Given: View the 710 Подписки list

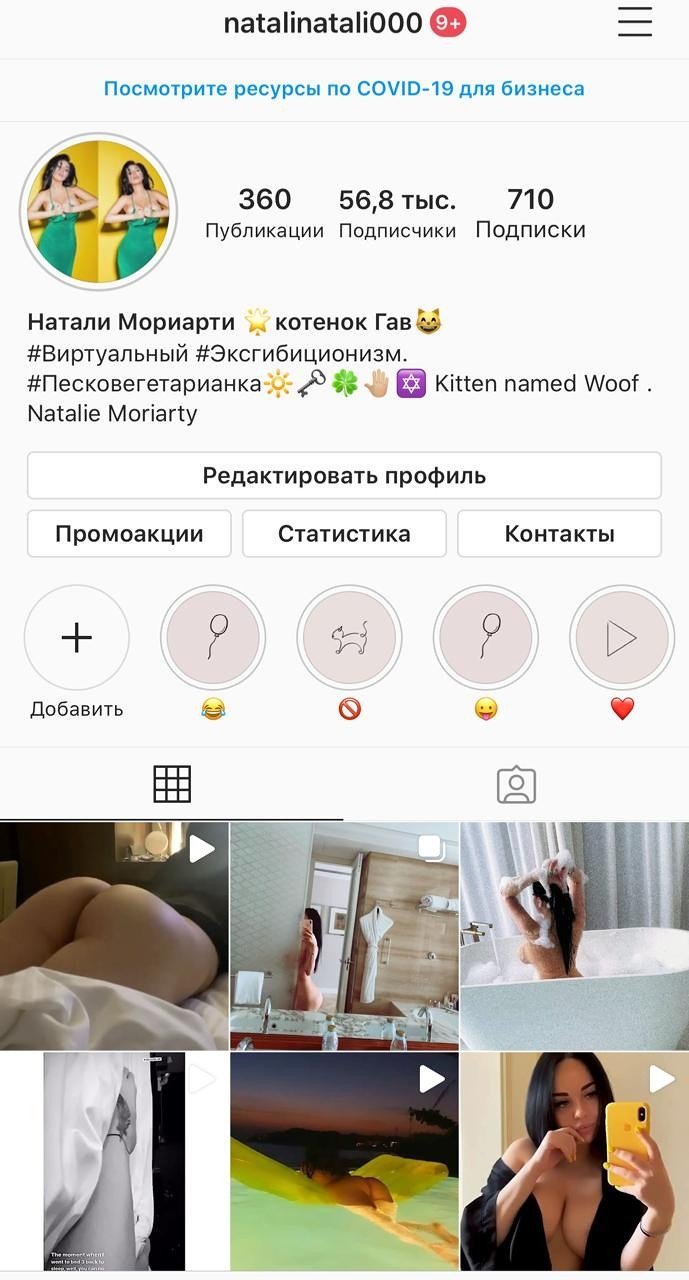Looking at the screenshot, I should pyautogui.click(x=530, y=213).
